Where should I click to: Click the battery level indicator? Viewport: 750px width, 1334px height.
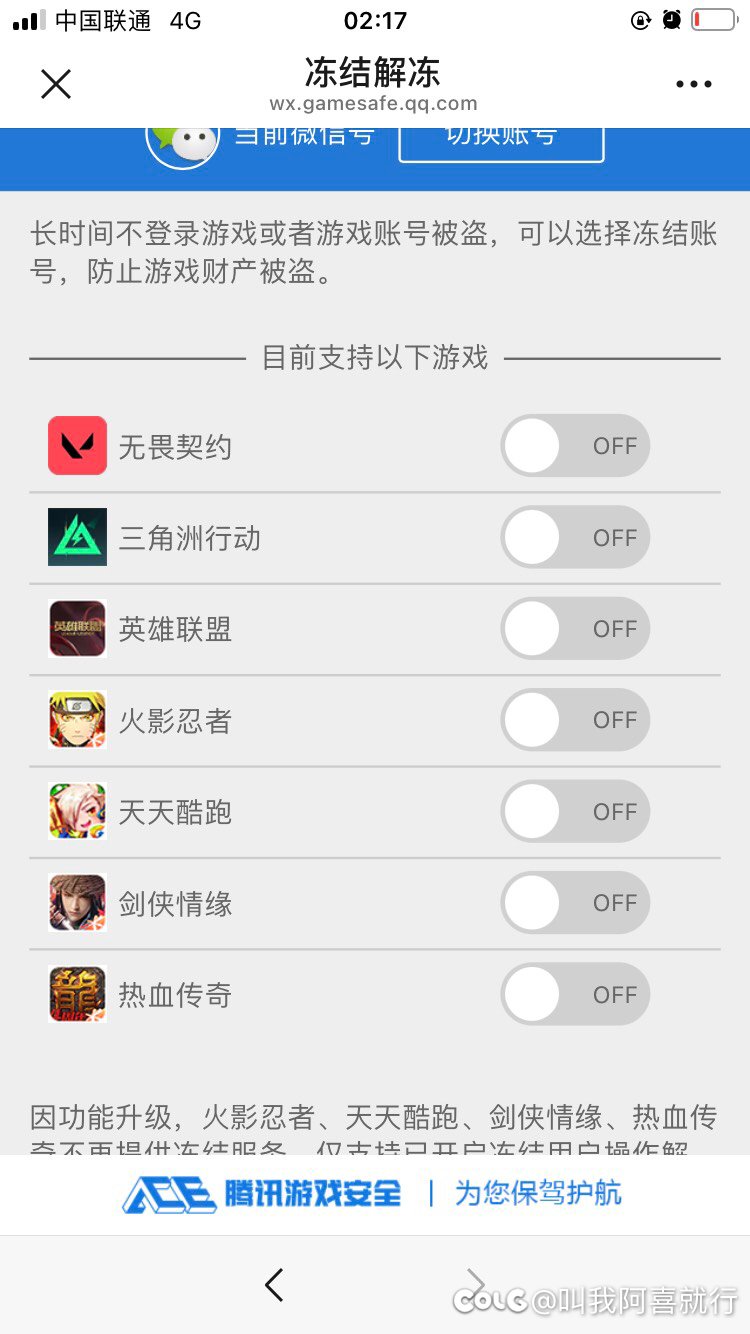[712, 18]
